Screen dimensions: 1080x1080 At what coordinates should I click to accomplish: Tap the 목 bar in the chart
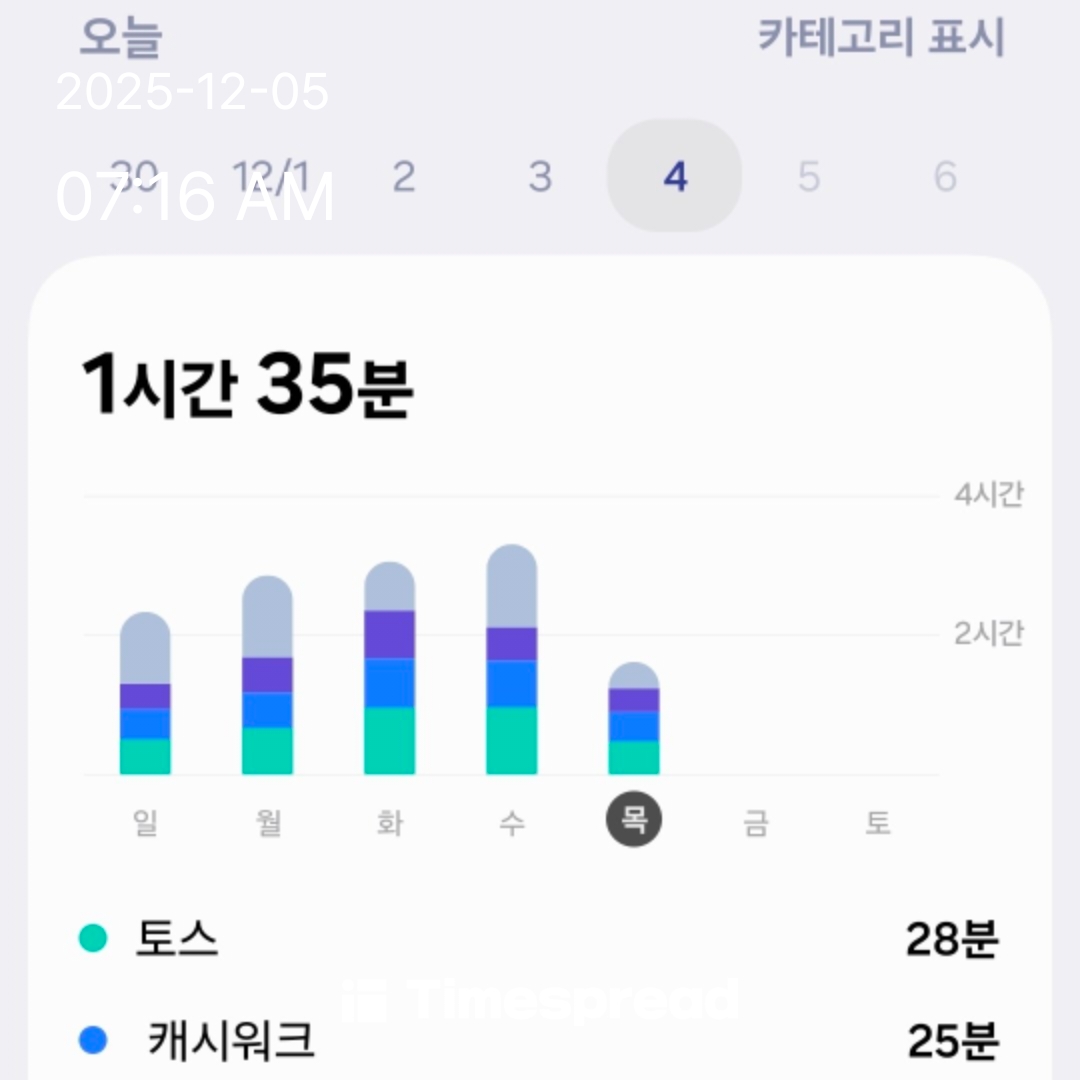634,719
